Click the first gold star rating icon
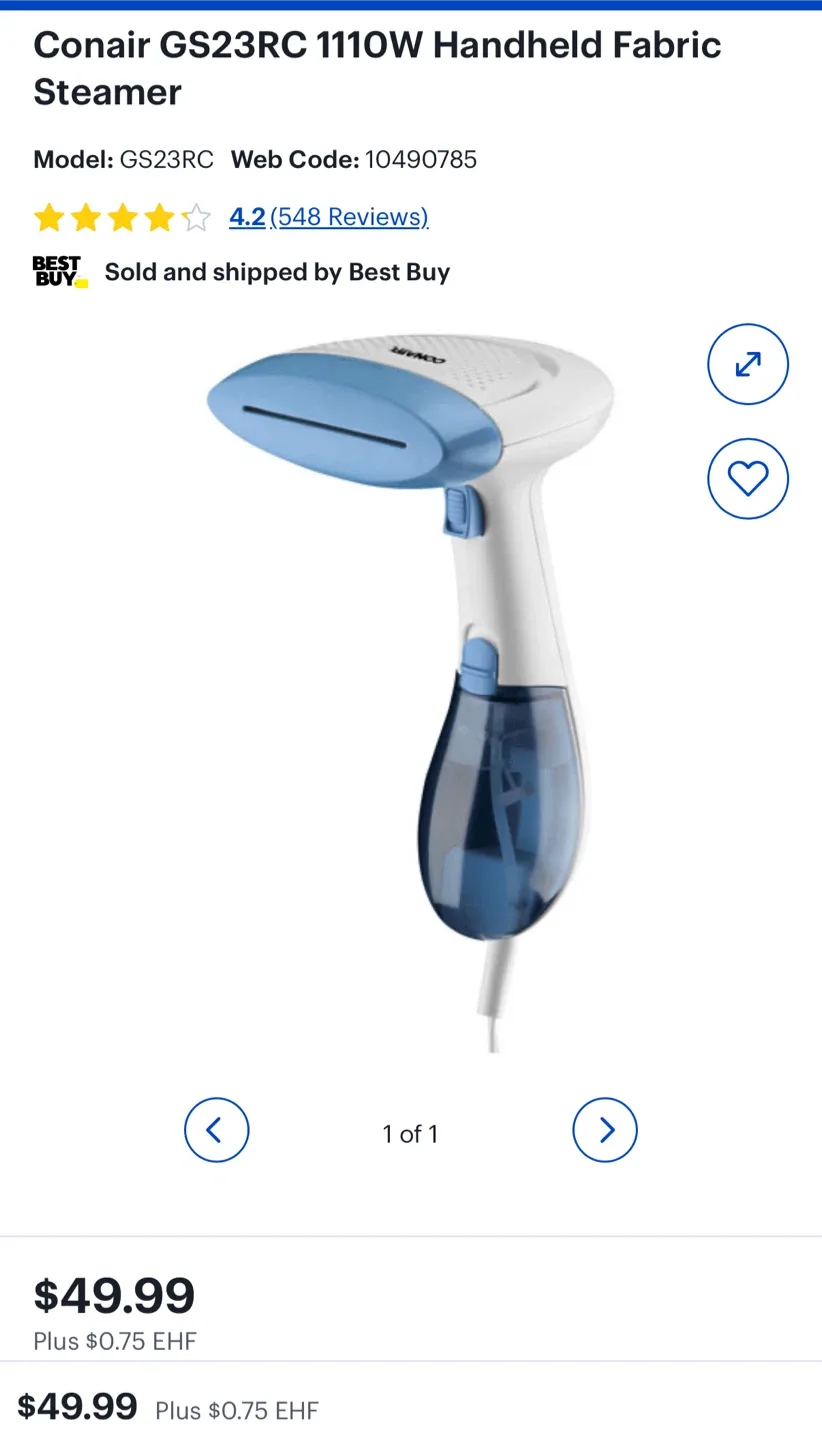The height and width of the screenshot is (1440, 822). (x=49, y=216)
